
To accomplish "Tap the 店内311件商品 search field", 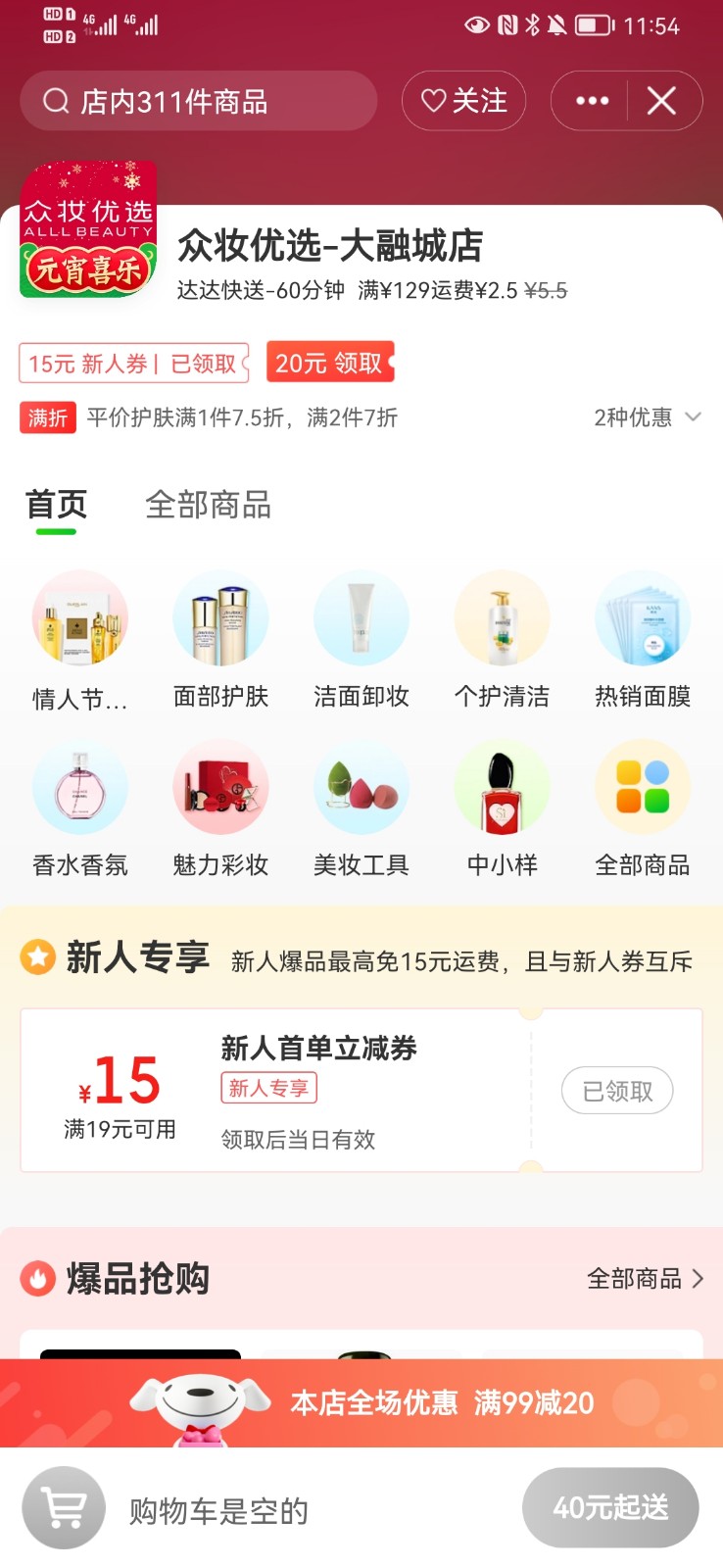I will [x=198, y=100].
